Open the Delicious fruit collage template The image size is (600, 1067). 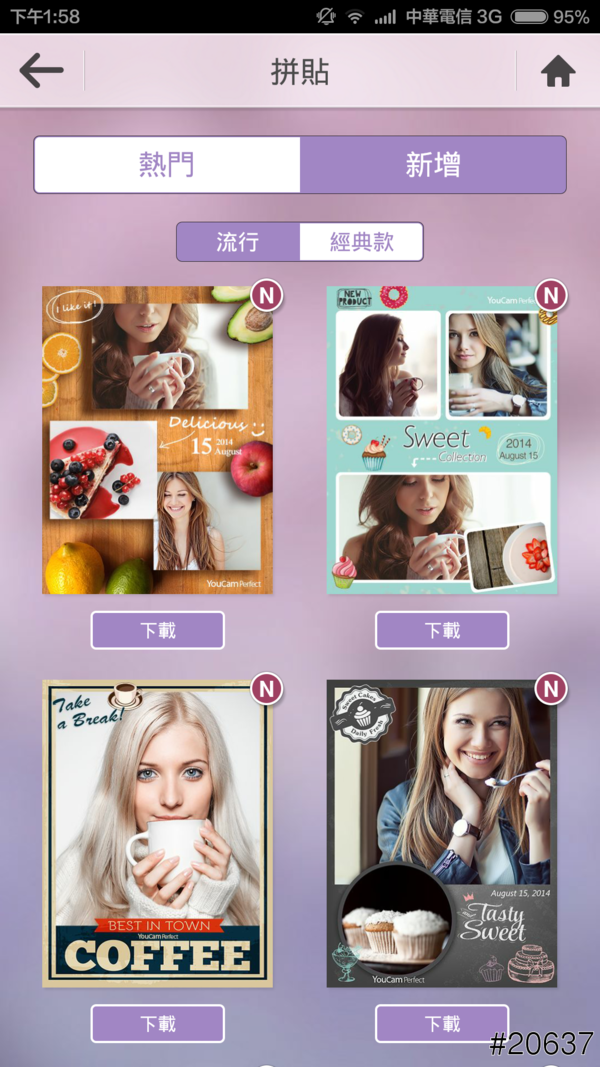click(x=158, y=440)
